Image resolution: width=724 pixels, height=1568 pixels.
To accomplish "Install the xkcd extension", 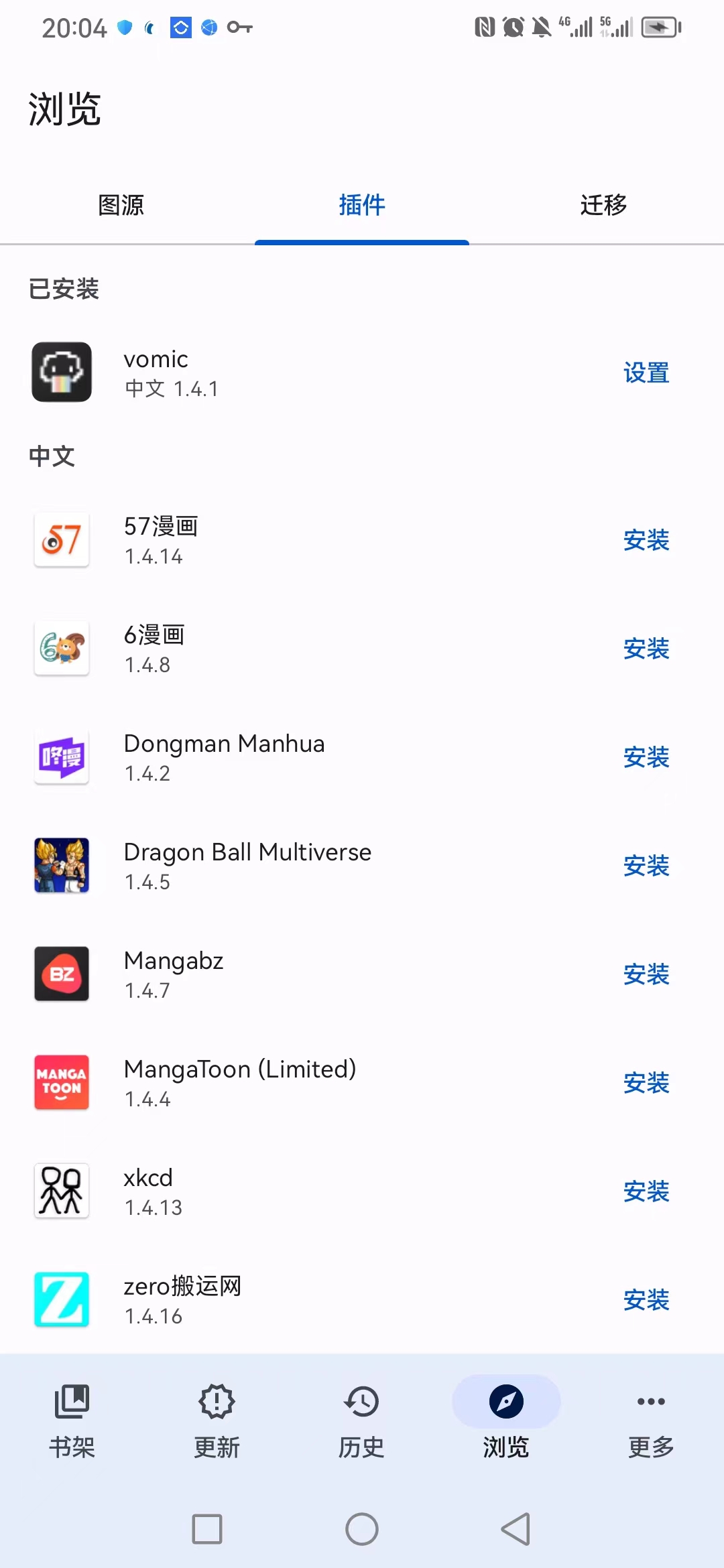I will click(x=646, y=1191).
